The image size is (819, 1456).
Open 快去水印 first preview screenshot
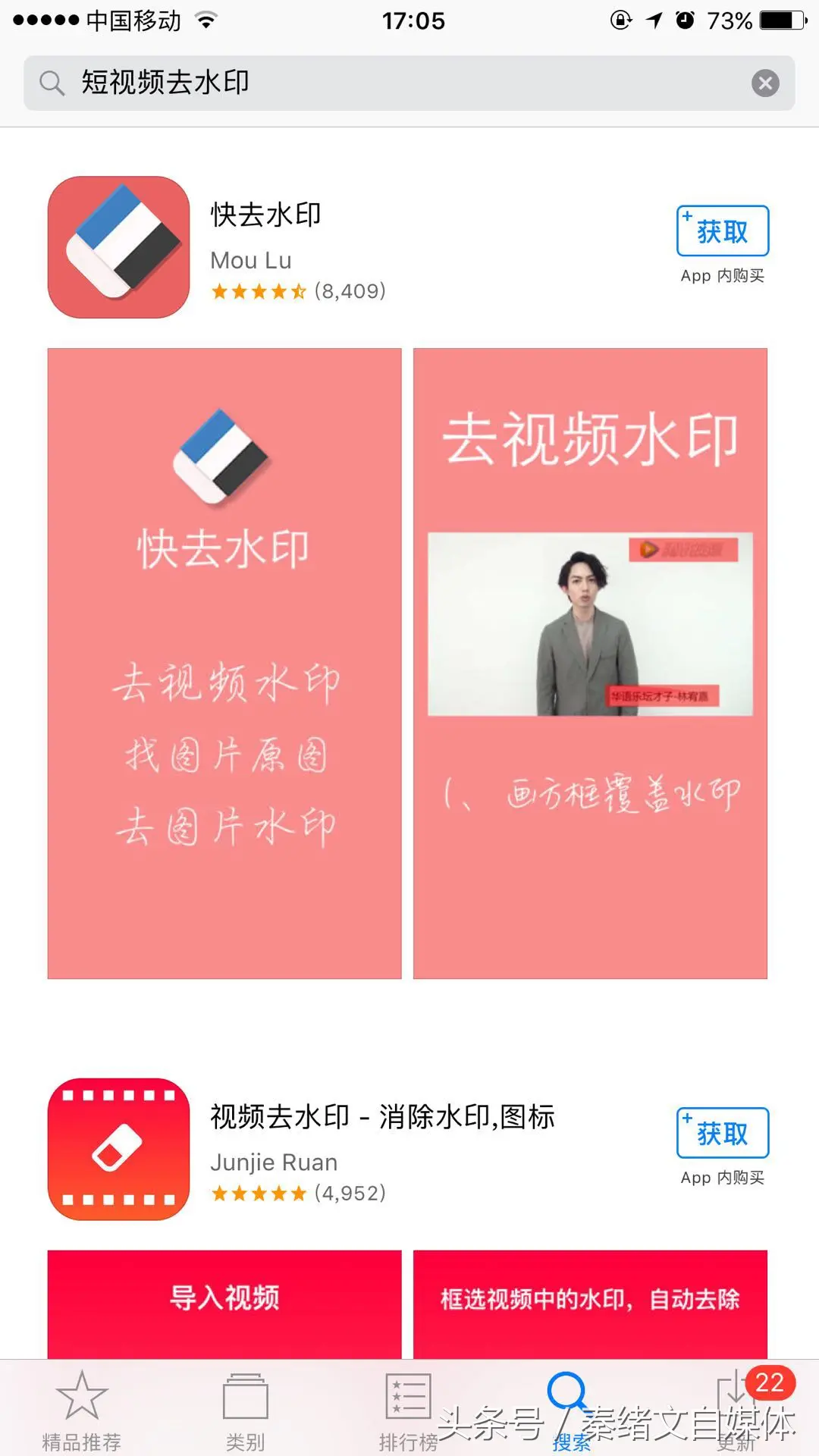tap(224, 664)
